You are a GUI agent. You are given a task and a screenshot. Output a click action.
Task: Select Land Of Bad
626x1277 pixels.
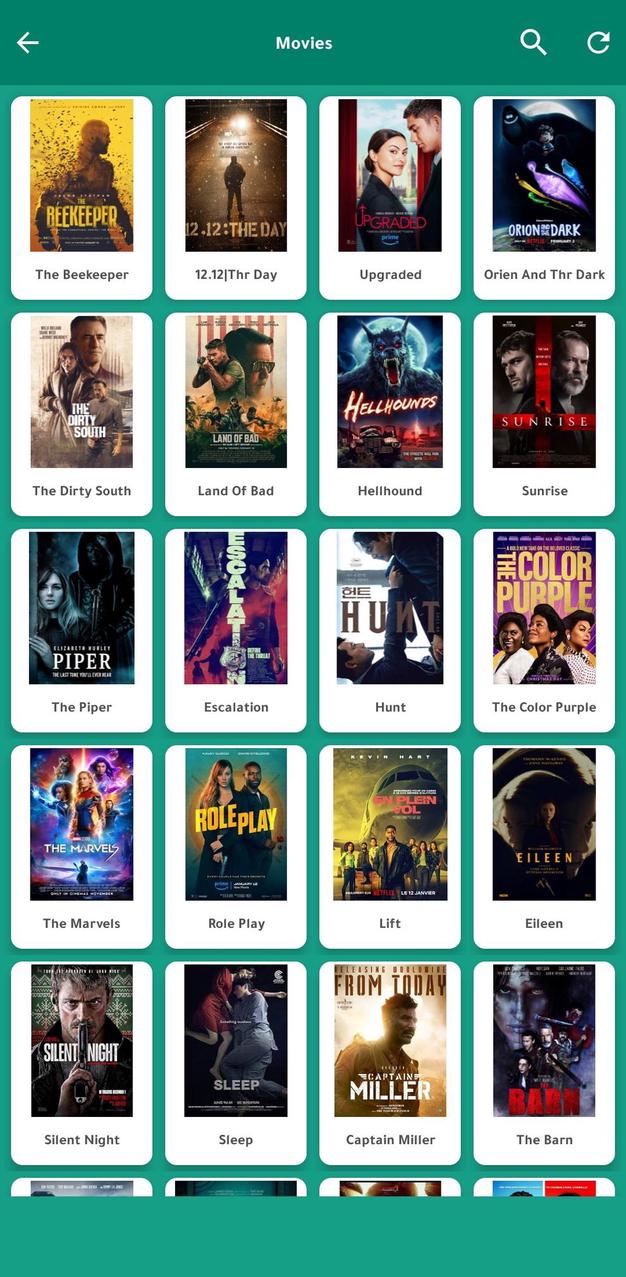point(236,413)
